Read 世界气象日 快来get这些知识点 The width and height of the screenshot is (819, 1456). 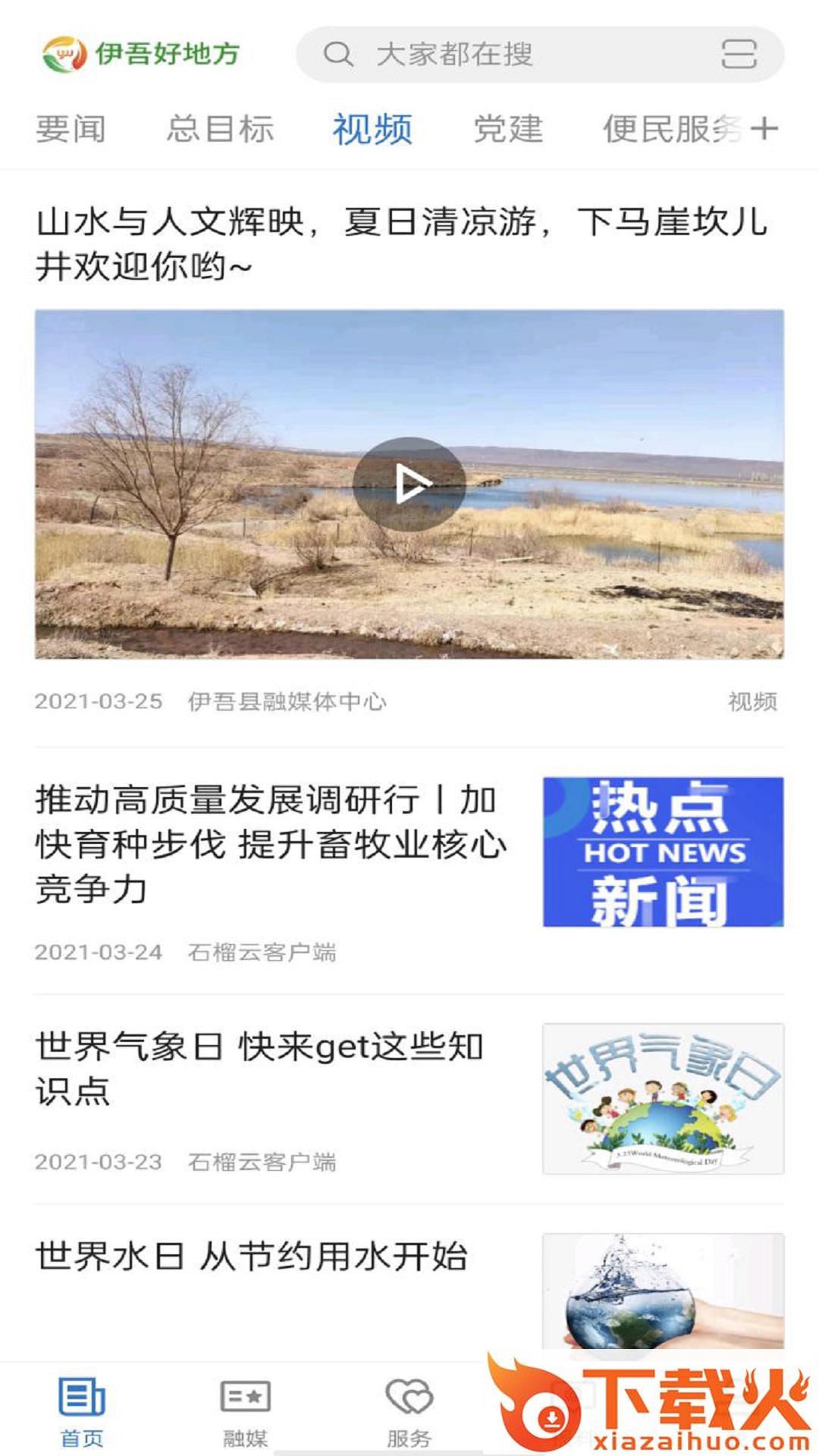tap(259, 1068)
